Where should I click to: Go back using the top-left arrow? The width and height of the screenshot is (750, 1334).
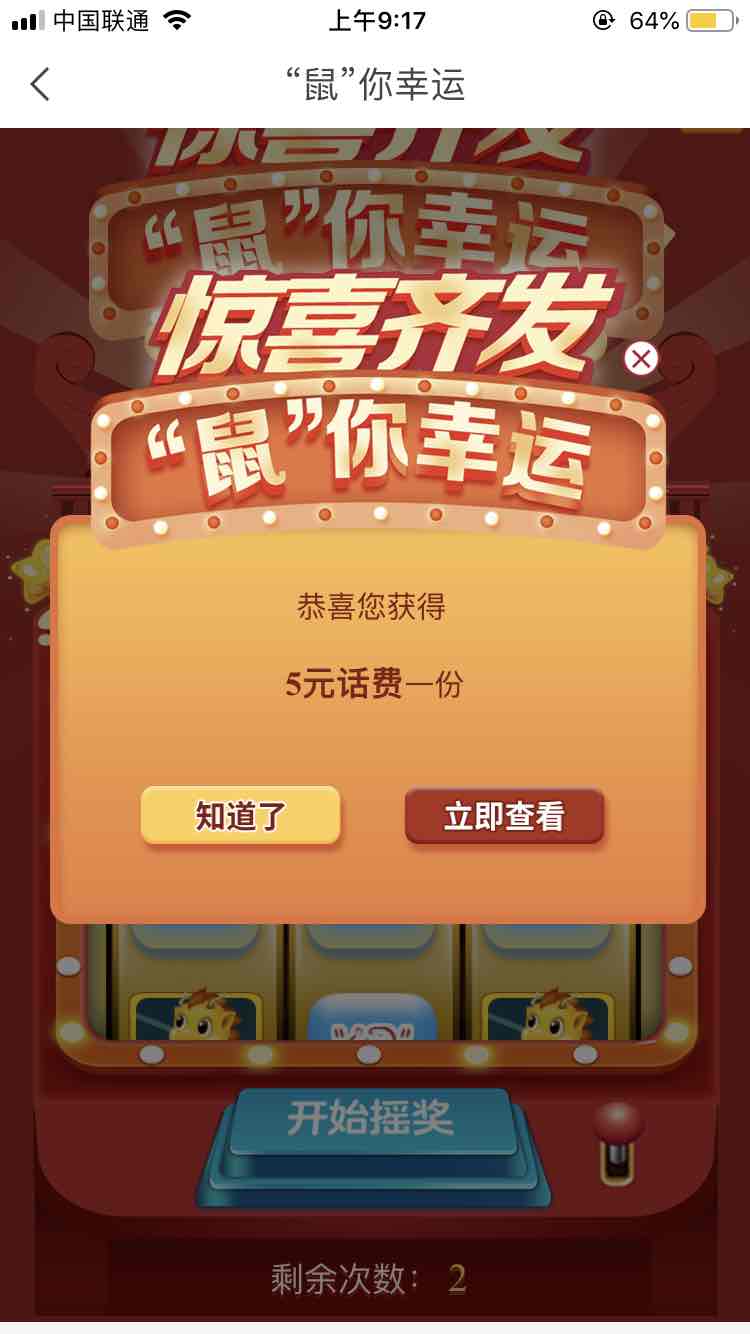click(40, 85)
